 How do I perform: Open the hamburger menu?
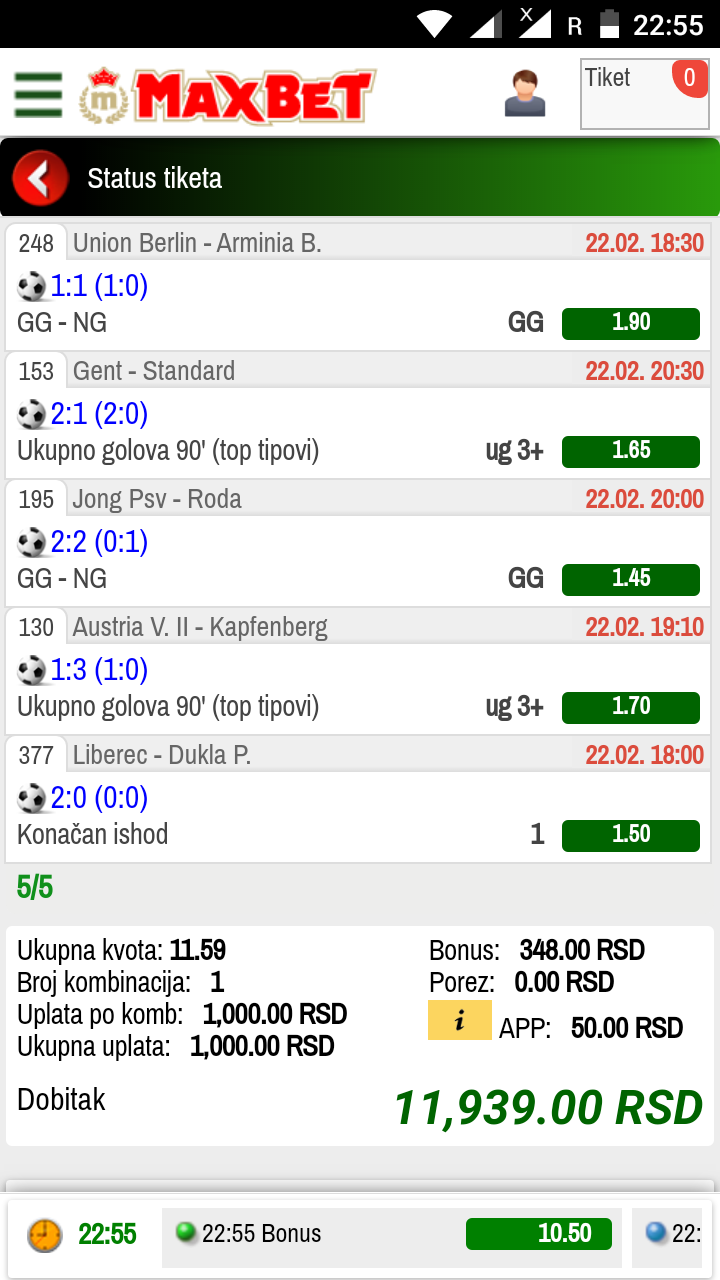pos(38,96)
